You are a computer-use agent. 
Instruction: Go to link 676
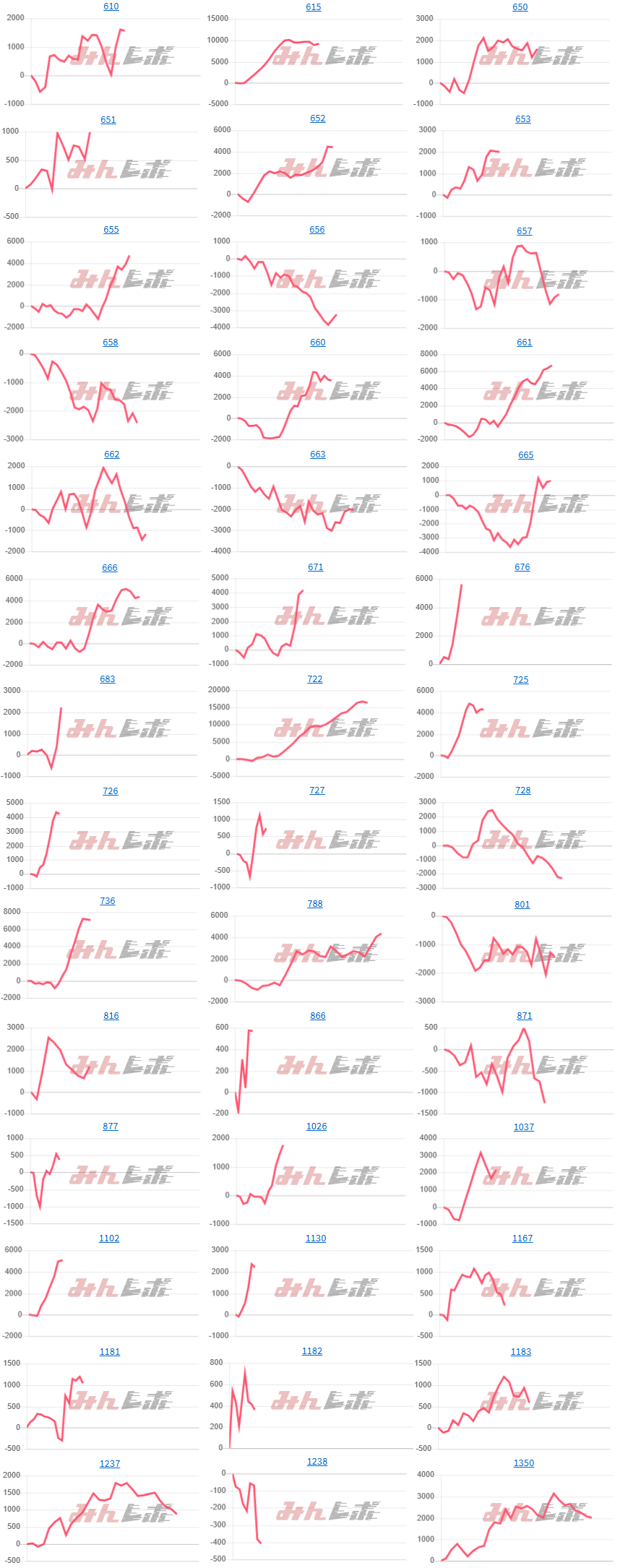[522, 567]
